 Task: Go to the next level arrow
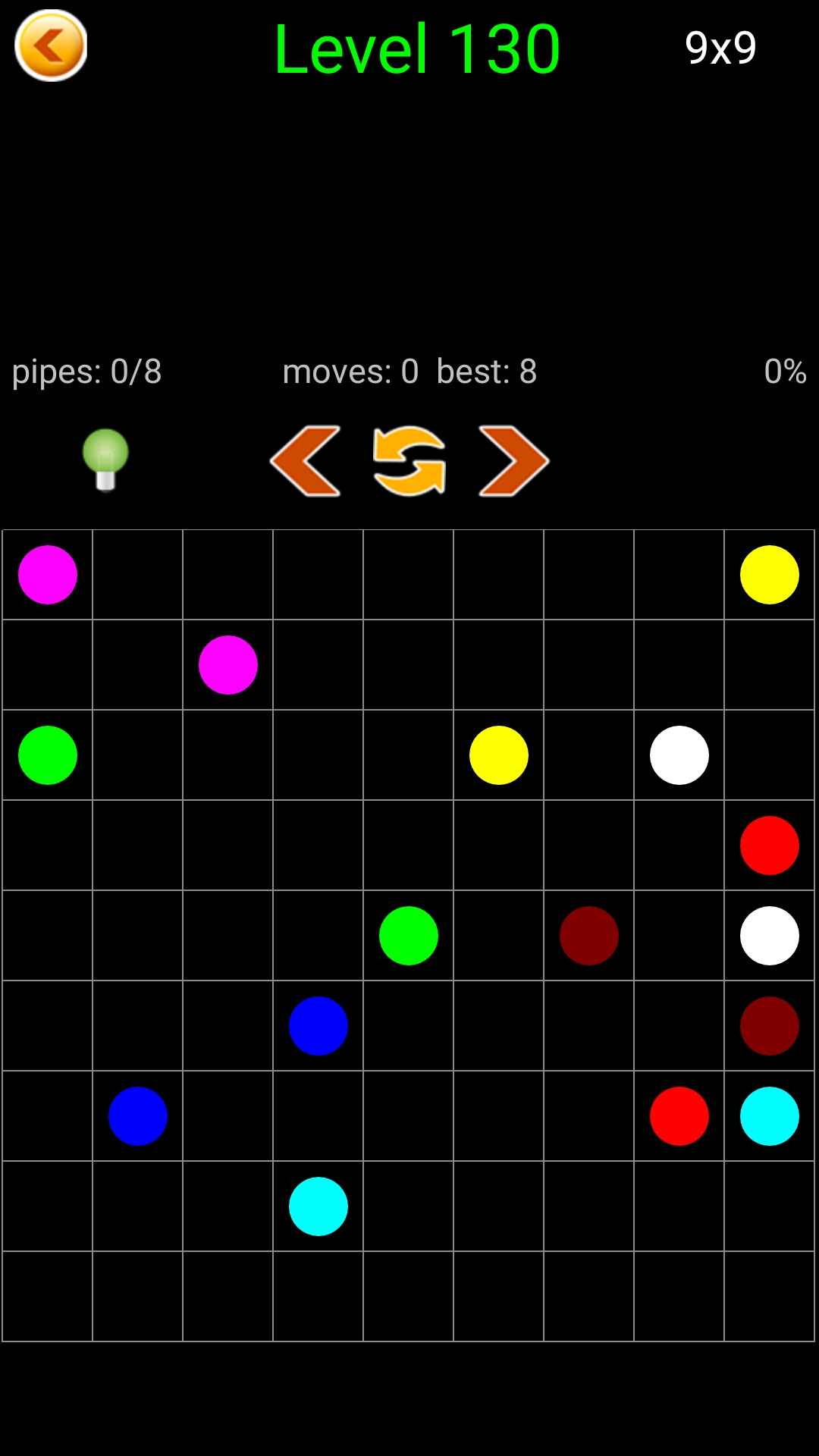tap(513, 461)
